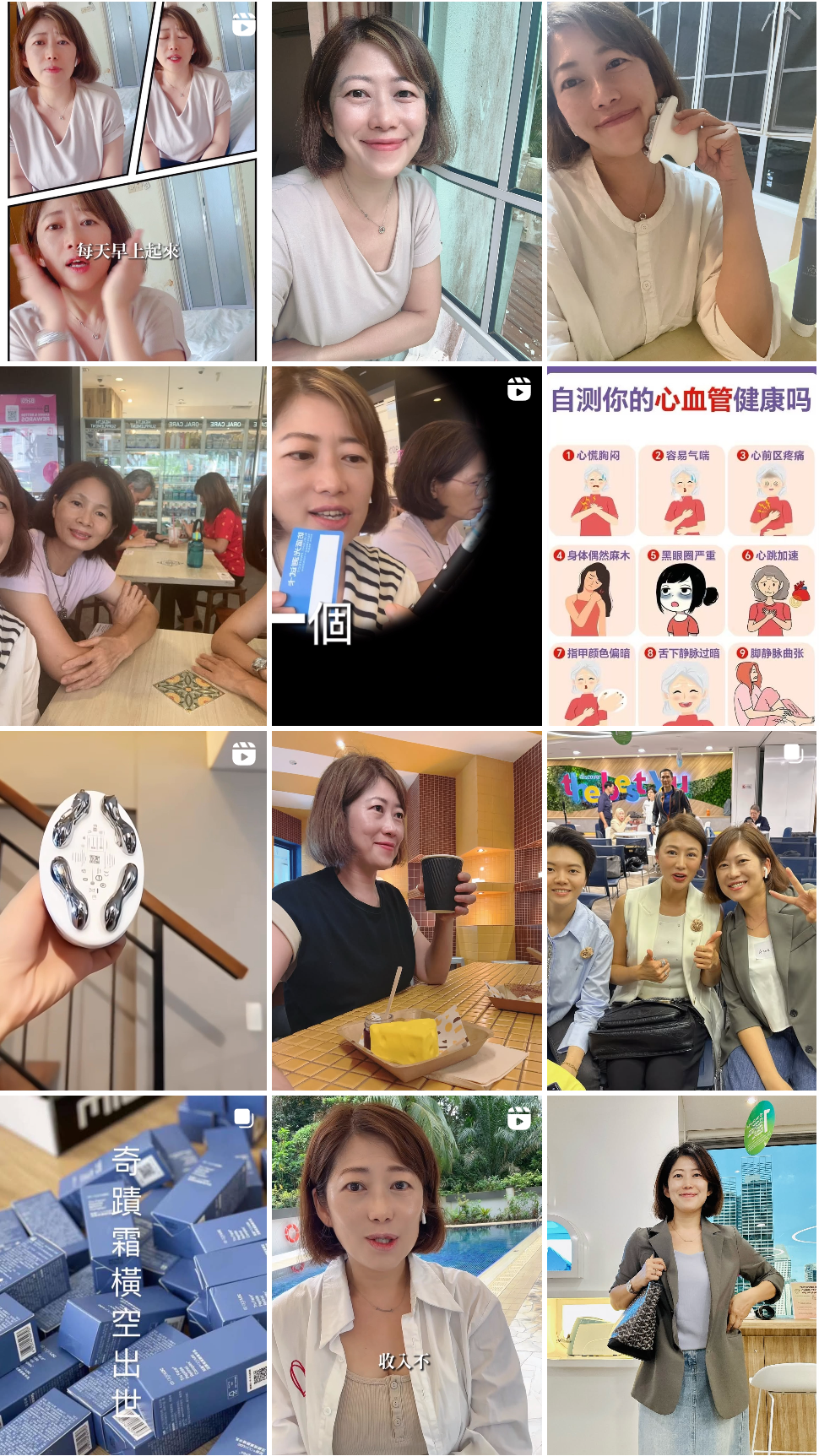This screenshot has height=1456, width=819.
Task: Open the cafe table group photo
Action: click(x=133, y=546)
